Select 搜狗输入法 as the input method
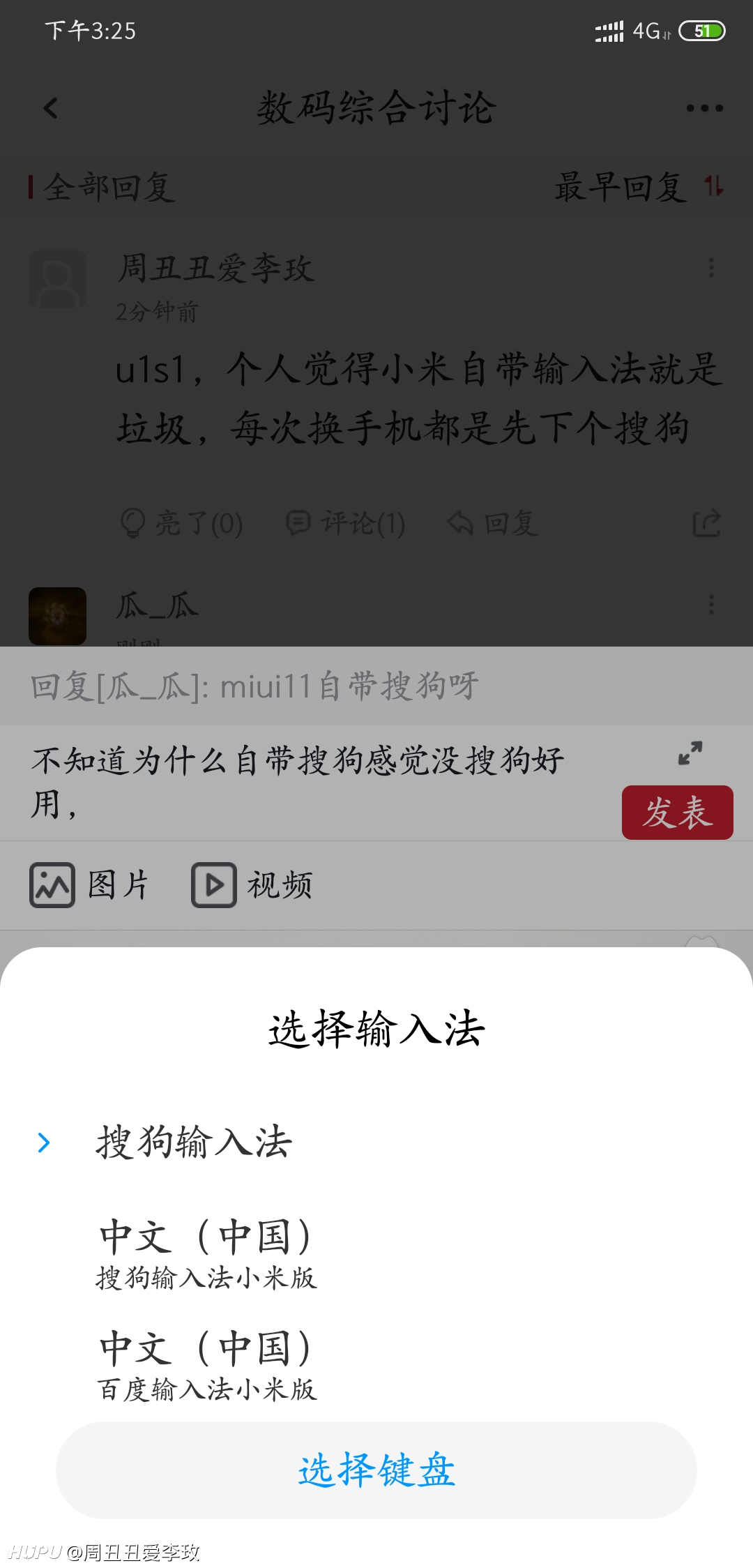Image resolution: width=753 pixels, height=1568 pixels. (x=376, y=1143)
